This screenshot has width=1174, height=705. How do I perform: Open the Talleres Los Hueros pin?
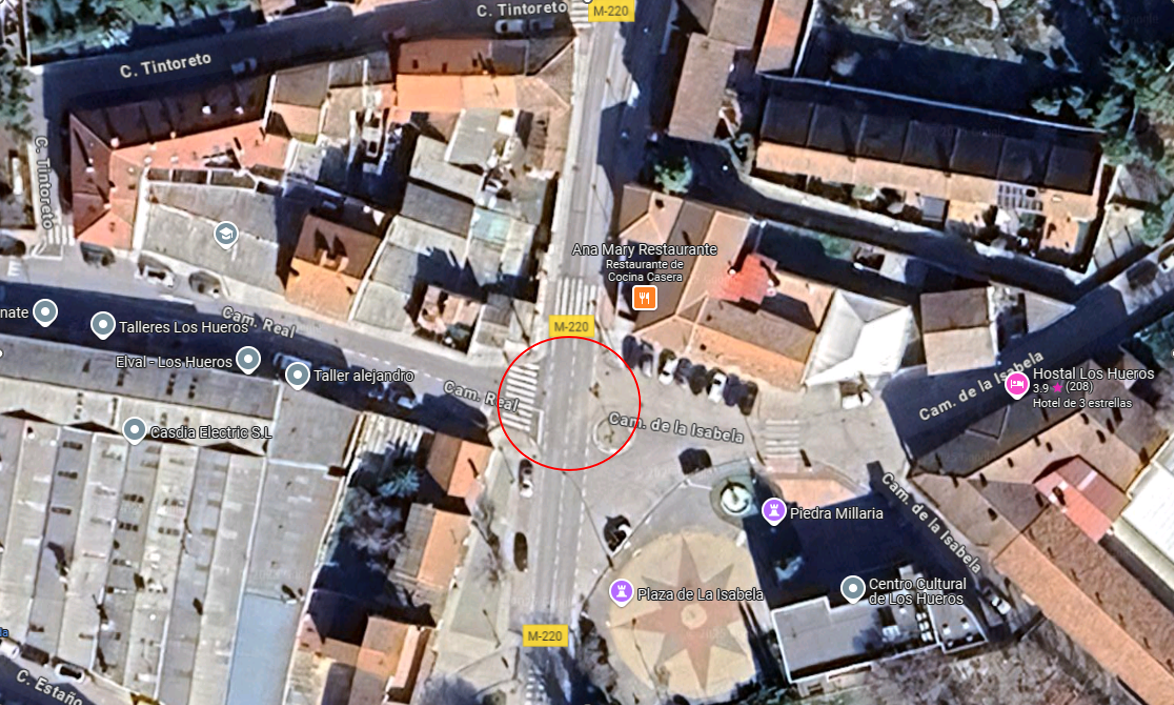tap(103, 325)
